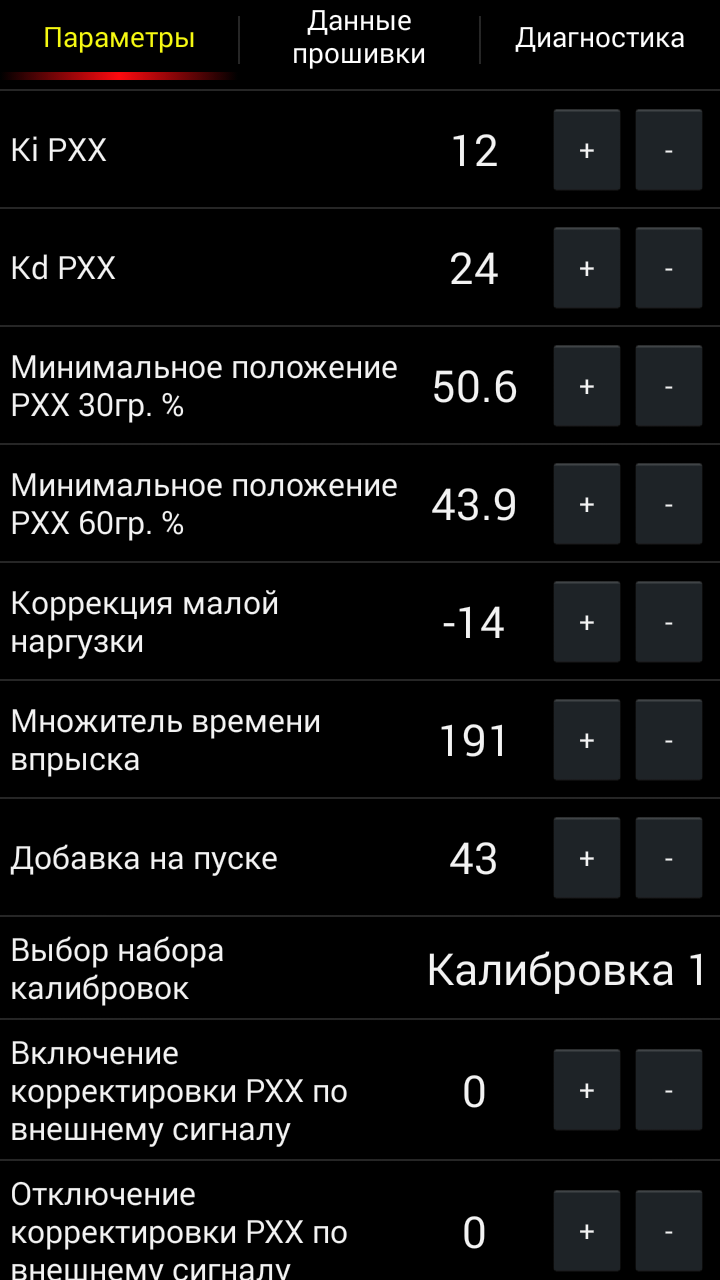Open the Диагностика tab

pyautogui.click(x=600, y=38)
